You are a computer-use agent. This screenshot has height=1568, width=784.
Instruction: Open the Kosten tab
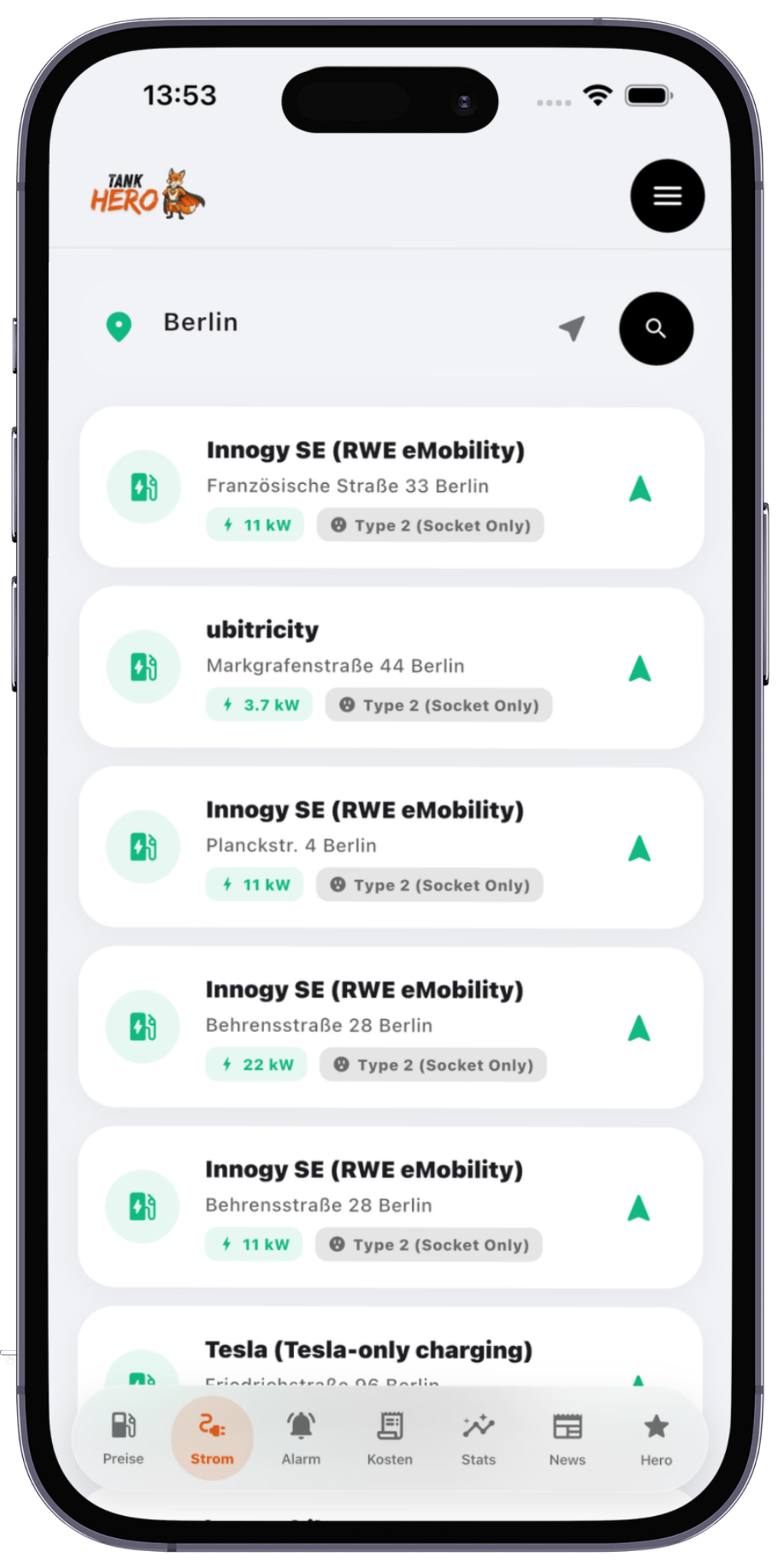coord(390,1438)
